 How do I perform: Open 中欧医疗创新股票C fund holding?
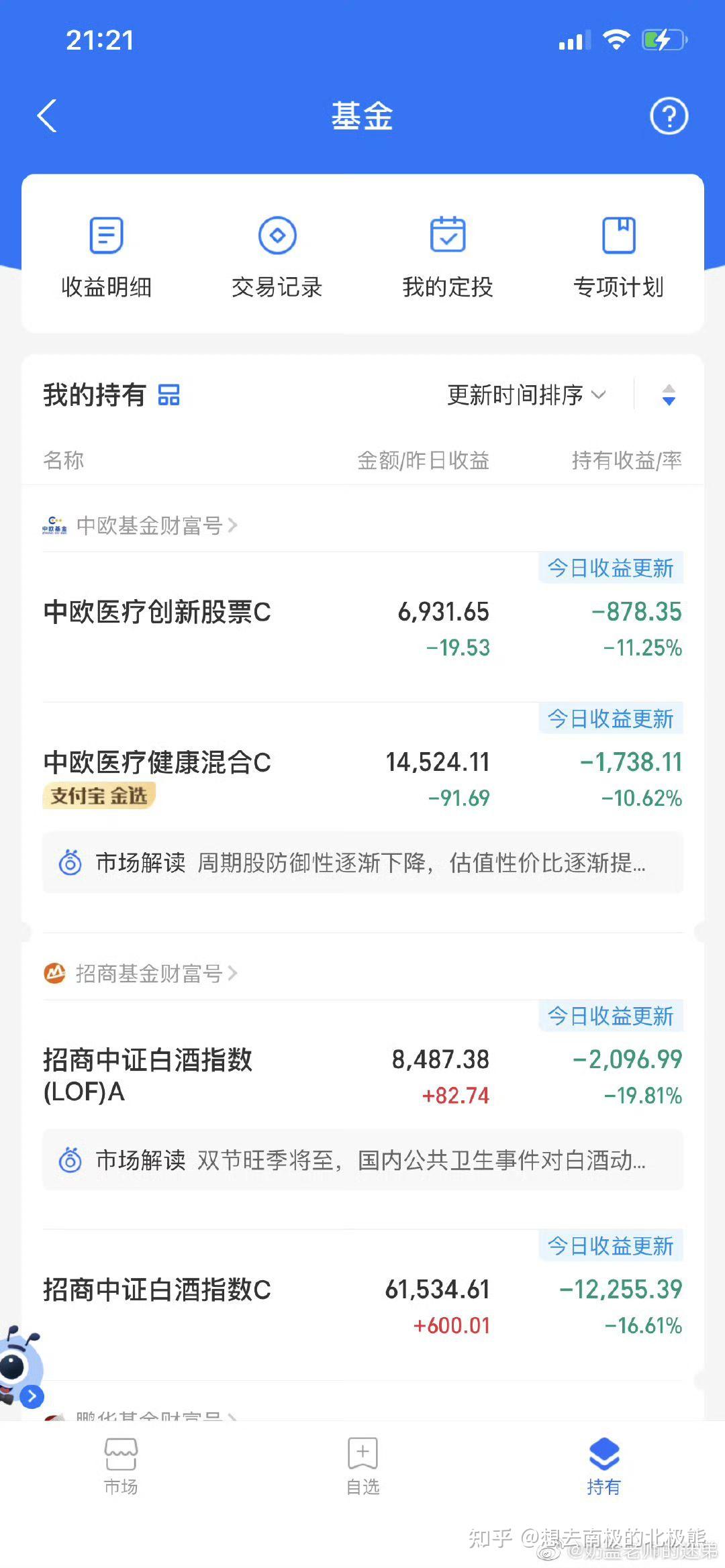pos(362,629)
